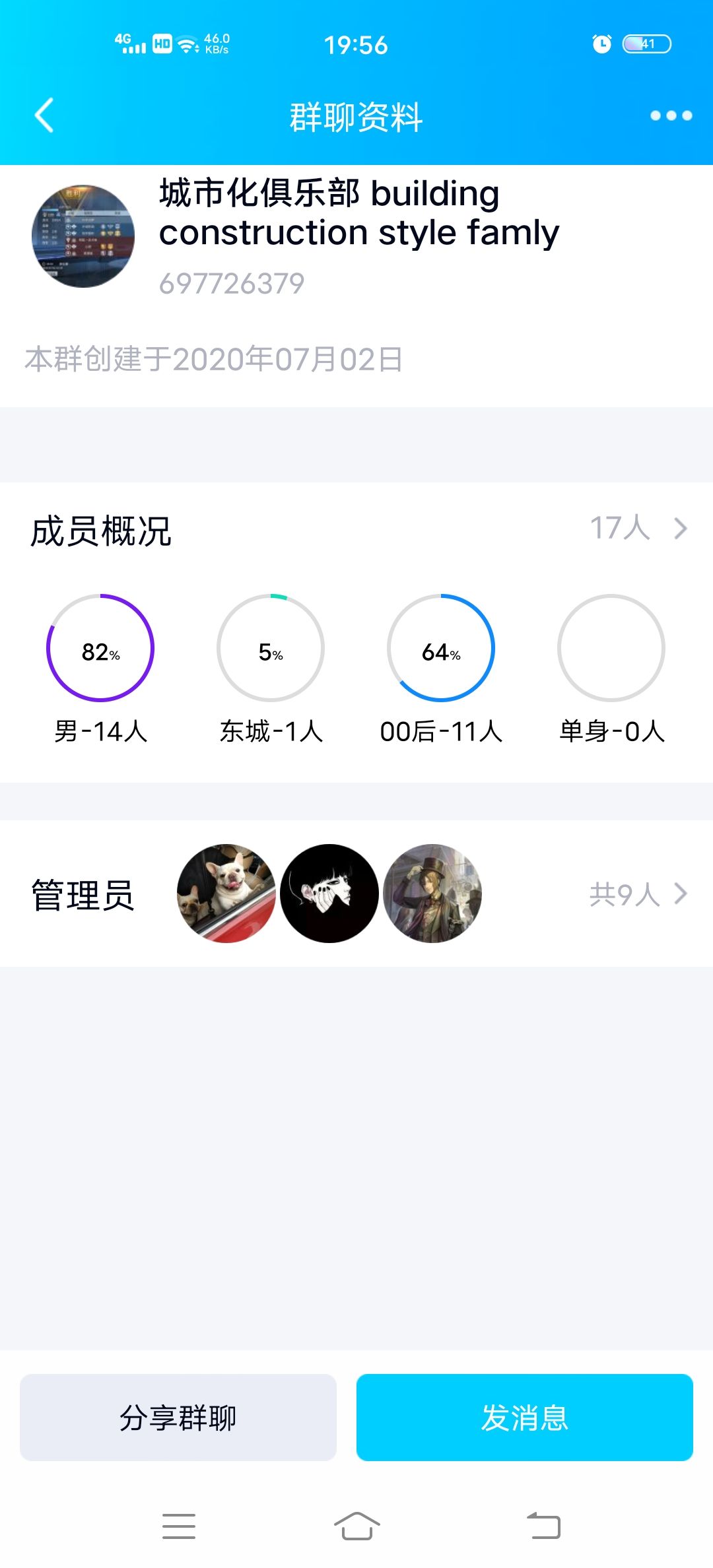The width and height of the screenshot is (713, 1568).
Task: Tap the second admin's dark avatar
Action: (x=329, y=894)
